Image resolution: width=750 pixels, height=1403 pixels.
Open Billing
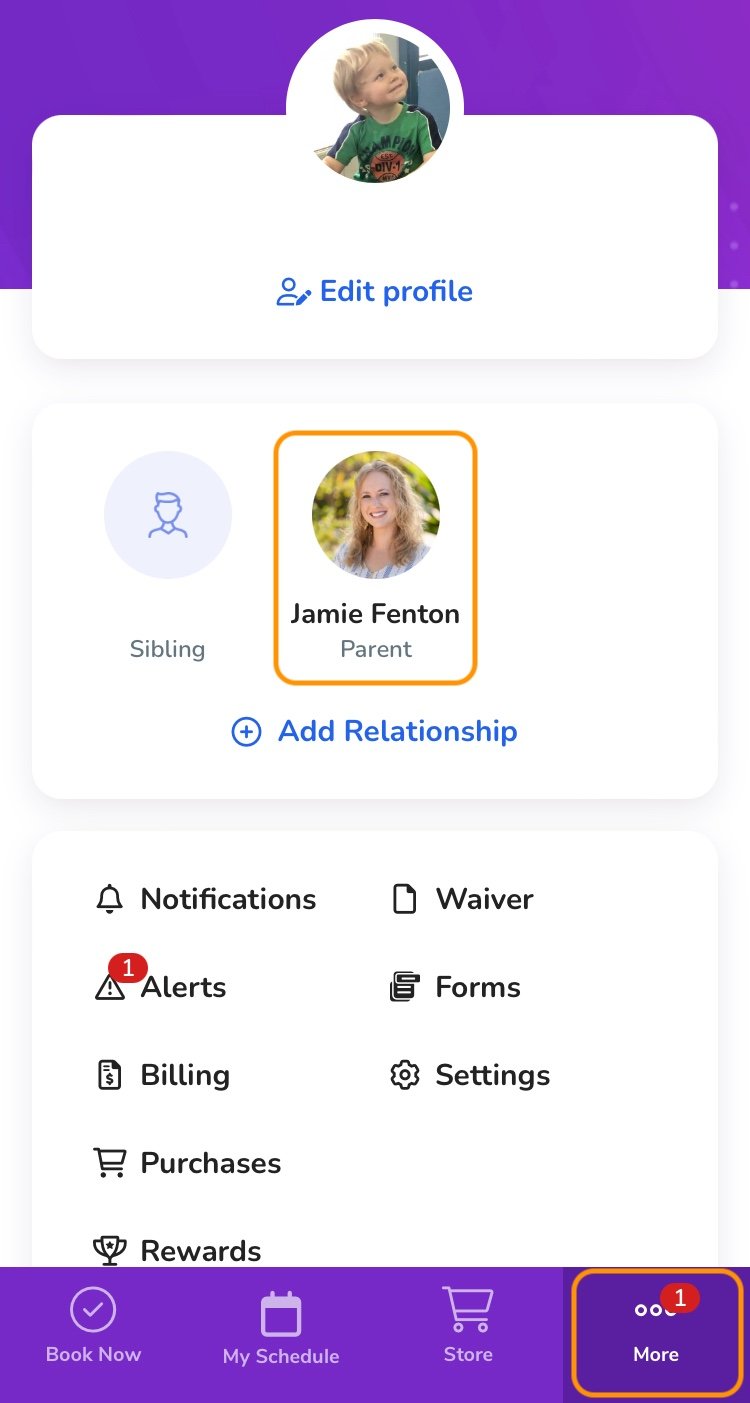pos(162,1075)
